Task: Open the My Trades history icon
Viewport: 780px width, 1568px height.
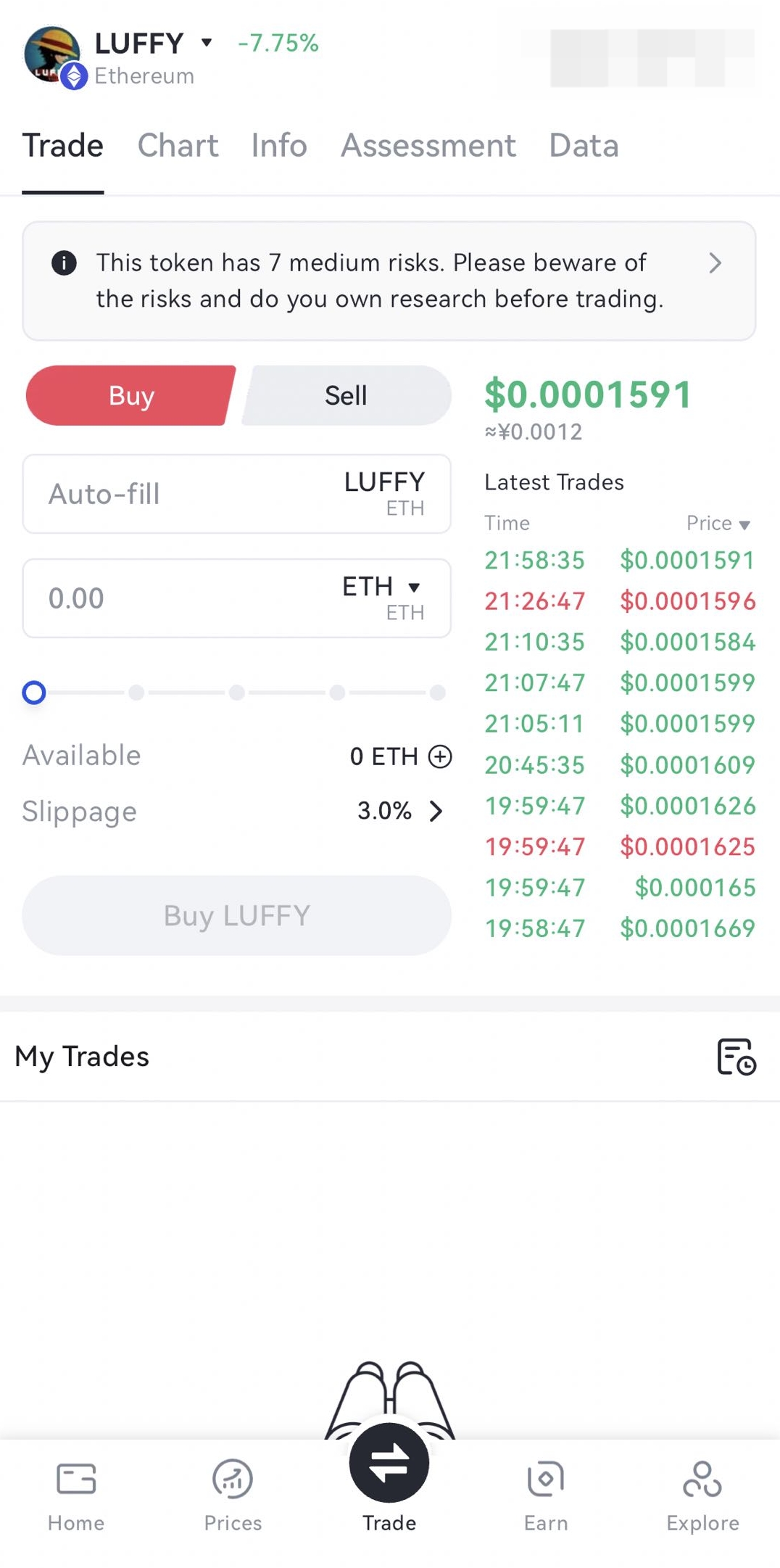Action: coord(736,1057)
